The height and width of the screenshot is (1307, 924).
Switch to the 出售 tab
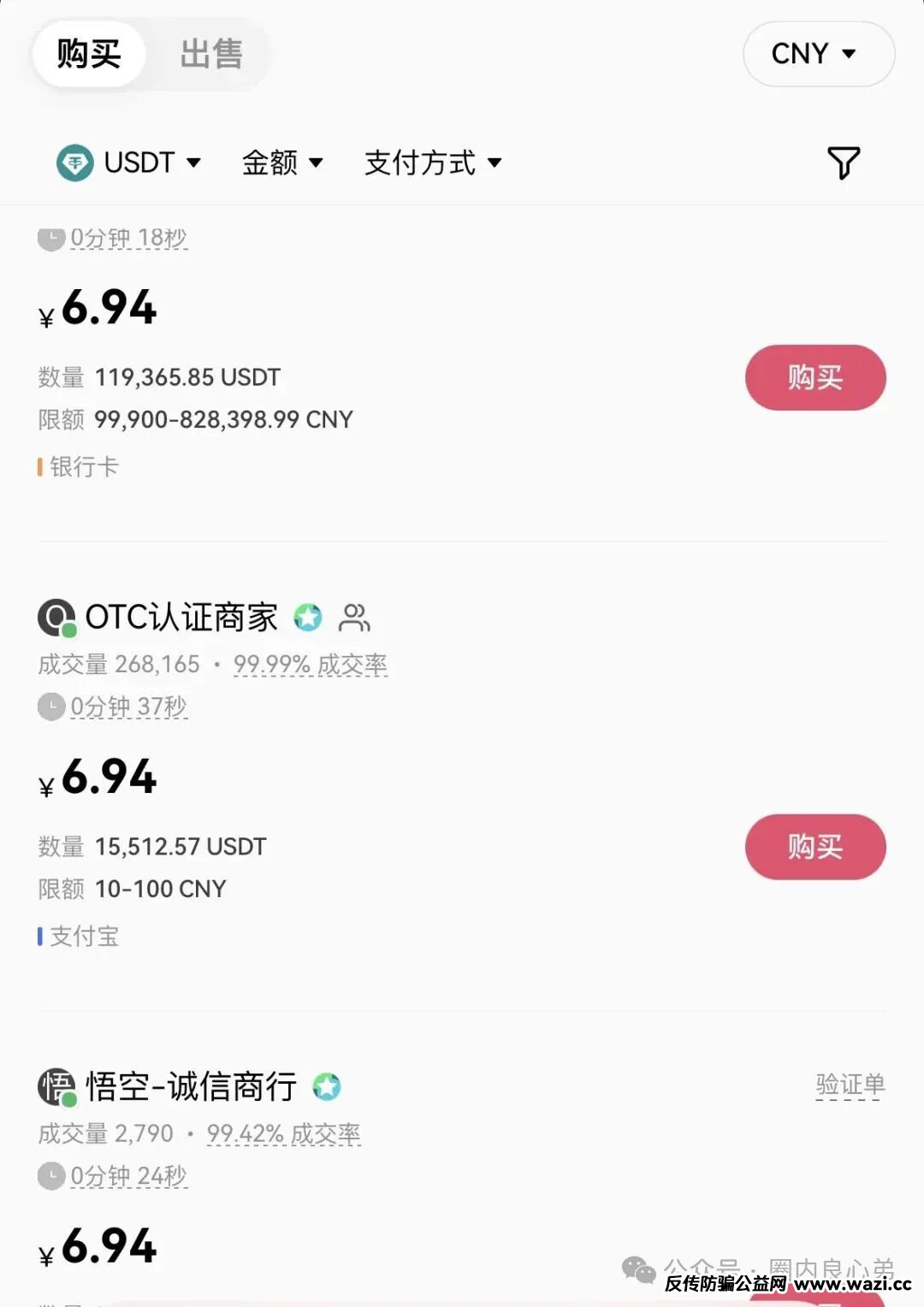(x=210, y=54)
